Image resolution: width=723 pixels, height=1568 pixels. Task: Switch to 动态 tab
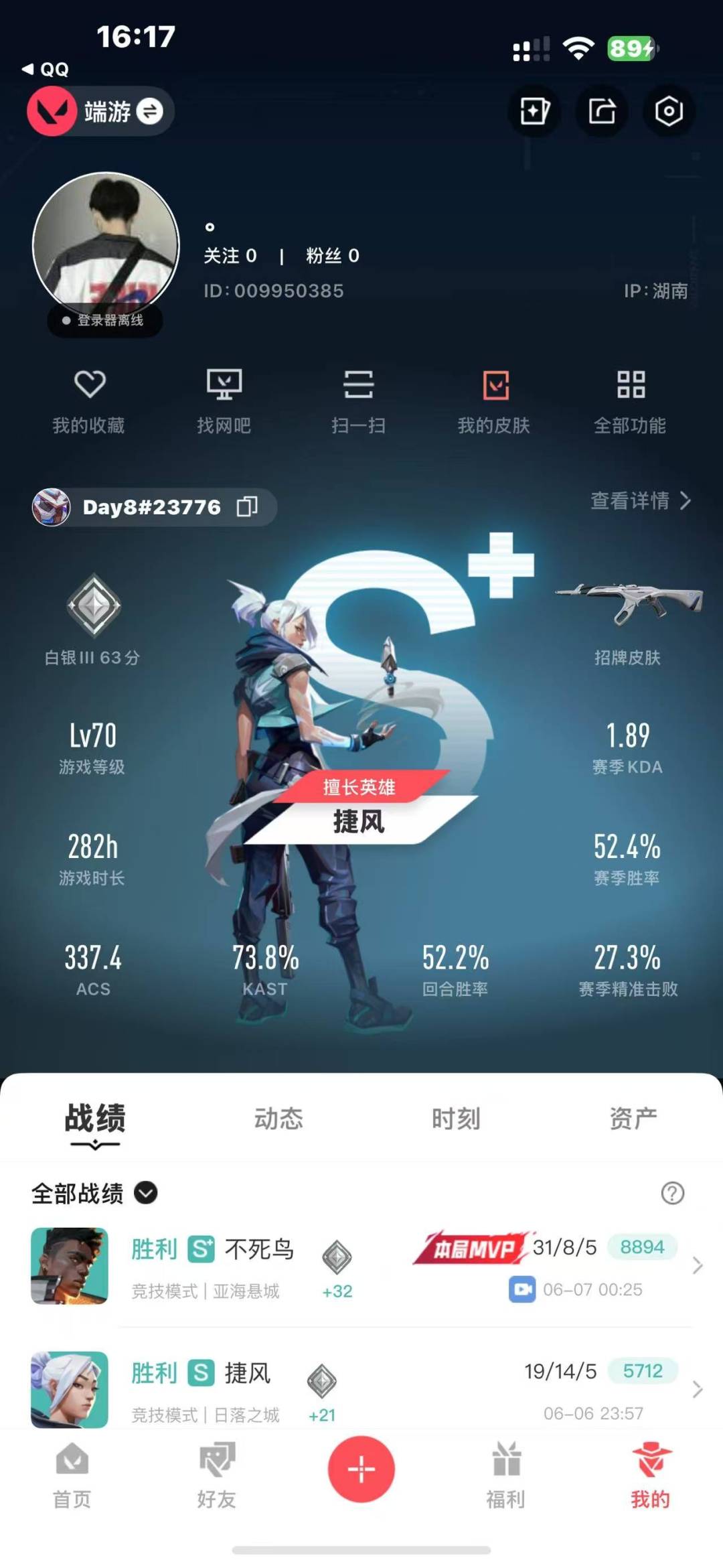278,1119
